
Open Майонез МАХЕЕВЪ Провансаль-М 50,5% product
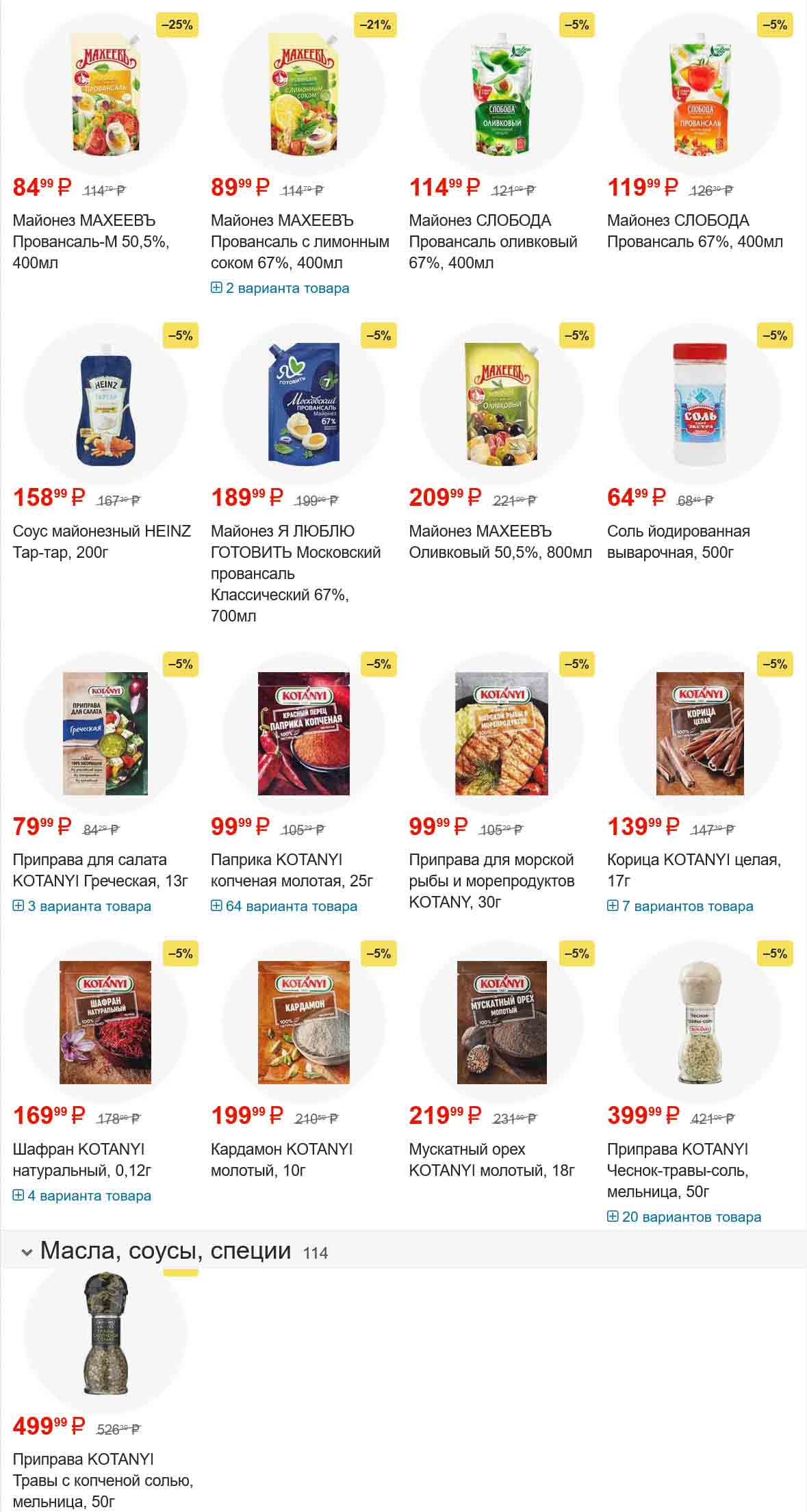pos(90,241)
